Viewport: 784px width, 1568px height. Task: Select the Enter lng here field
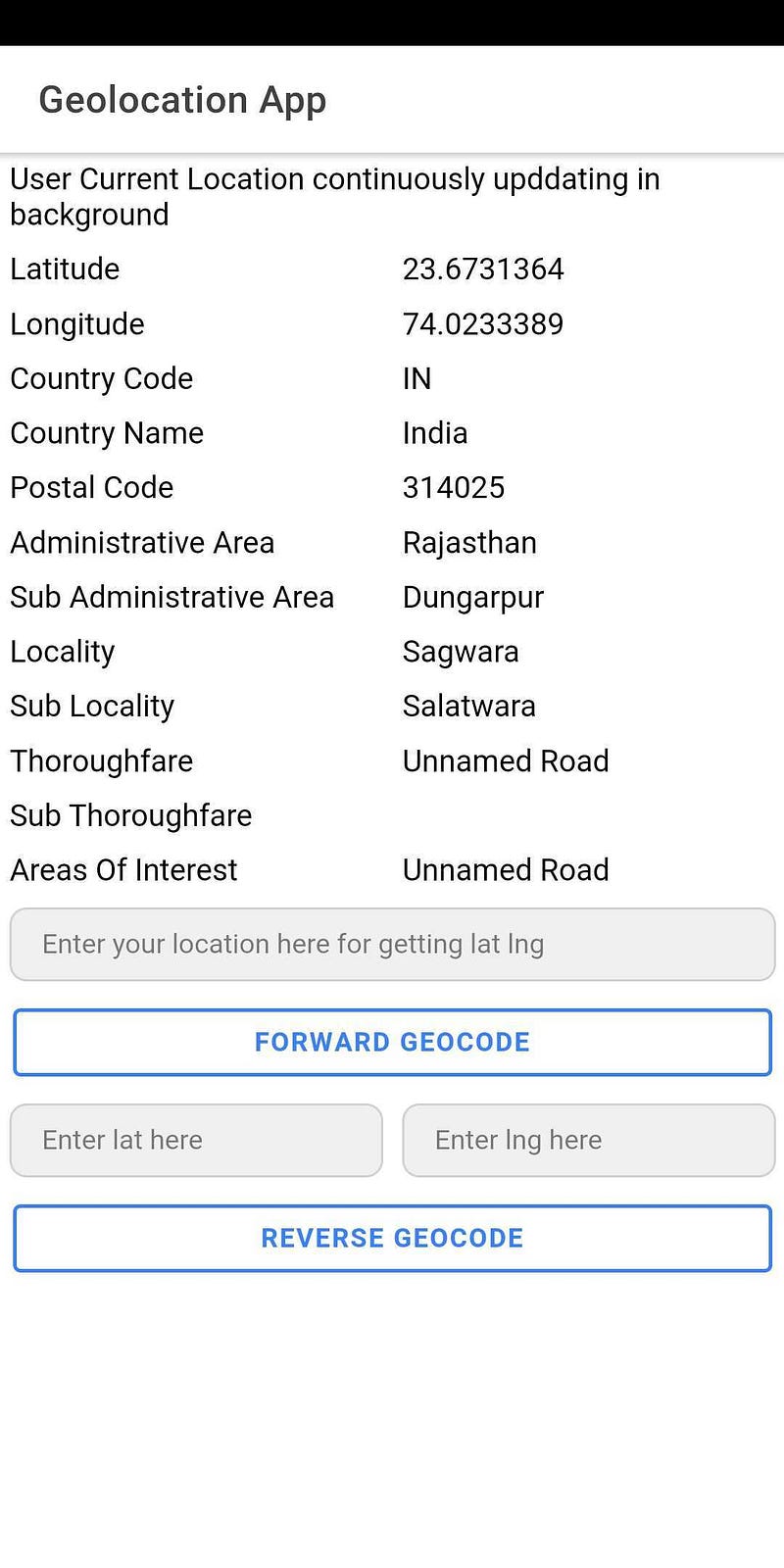(x=588, y=1140)
